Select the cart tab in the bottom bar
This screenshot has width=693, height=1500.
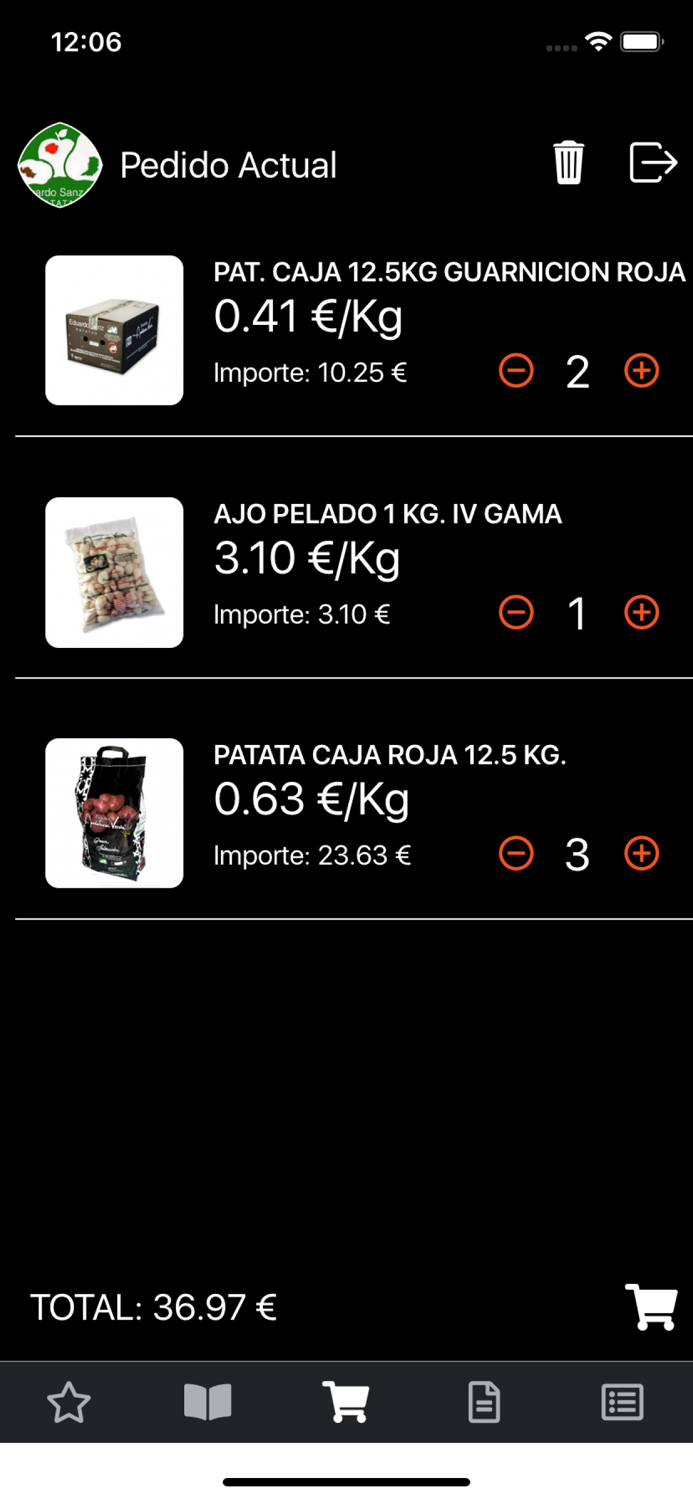[346, 1402]
